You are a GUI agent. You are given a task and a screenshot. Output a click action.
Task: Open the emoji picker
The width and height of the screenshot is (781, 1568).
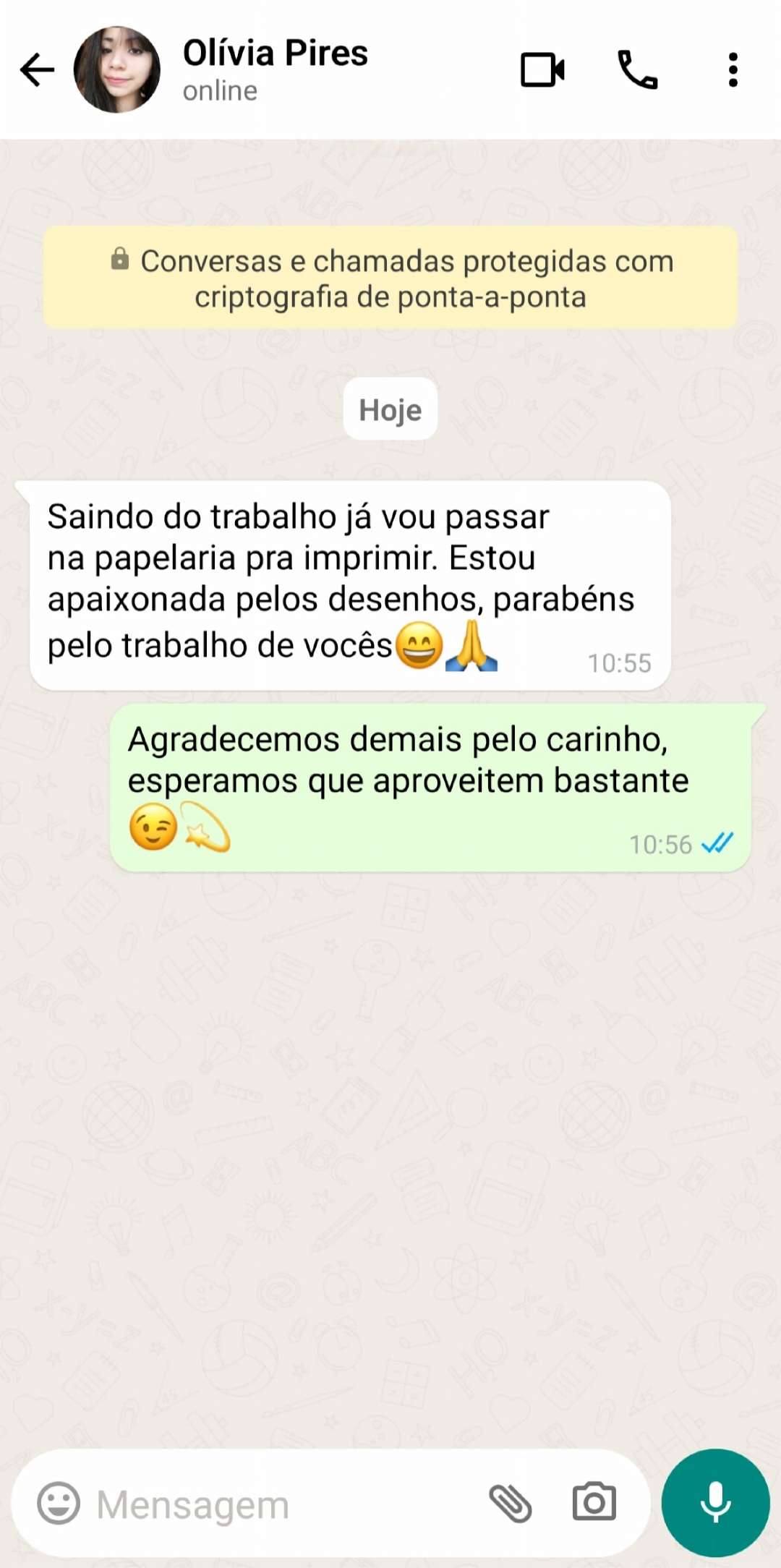point(59,1504)
